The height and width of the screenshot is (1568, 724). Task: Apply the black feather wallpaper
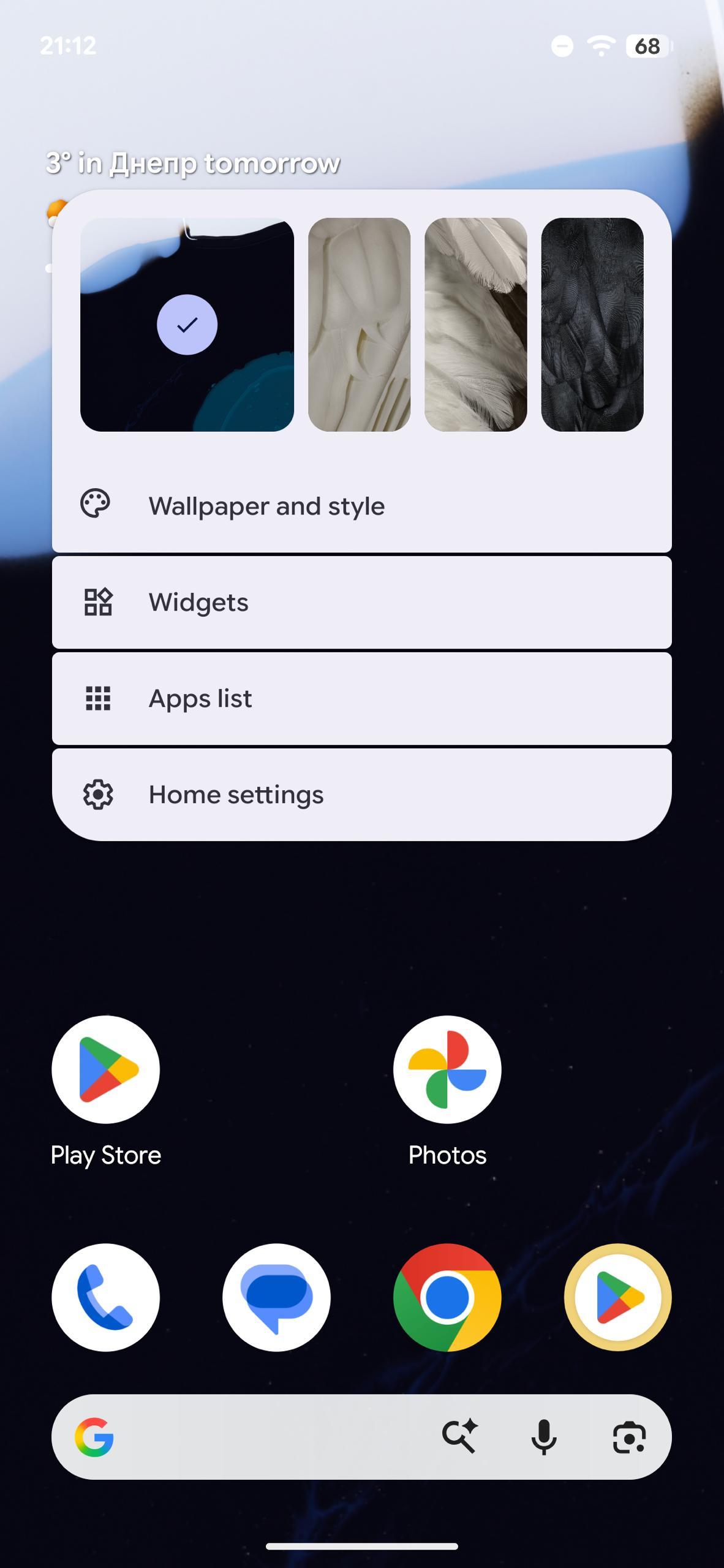(592, 325)
